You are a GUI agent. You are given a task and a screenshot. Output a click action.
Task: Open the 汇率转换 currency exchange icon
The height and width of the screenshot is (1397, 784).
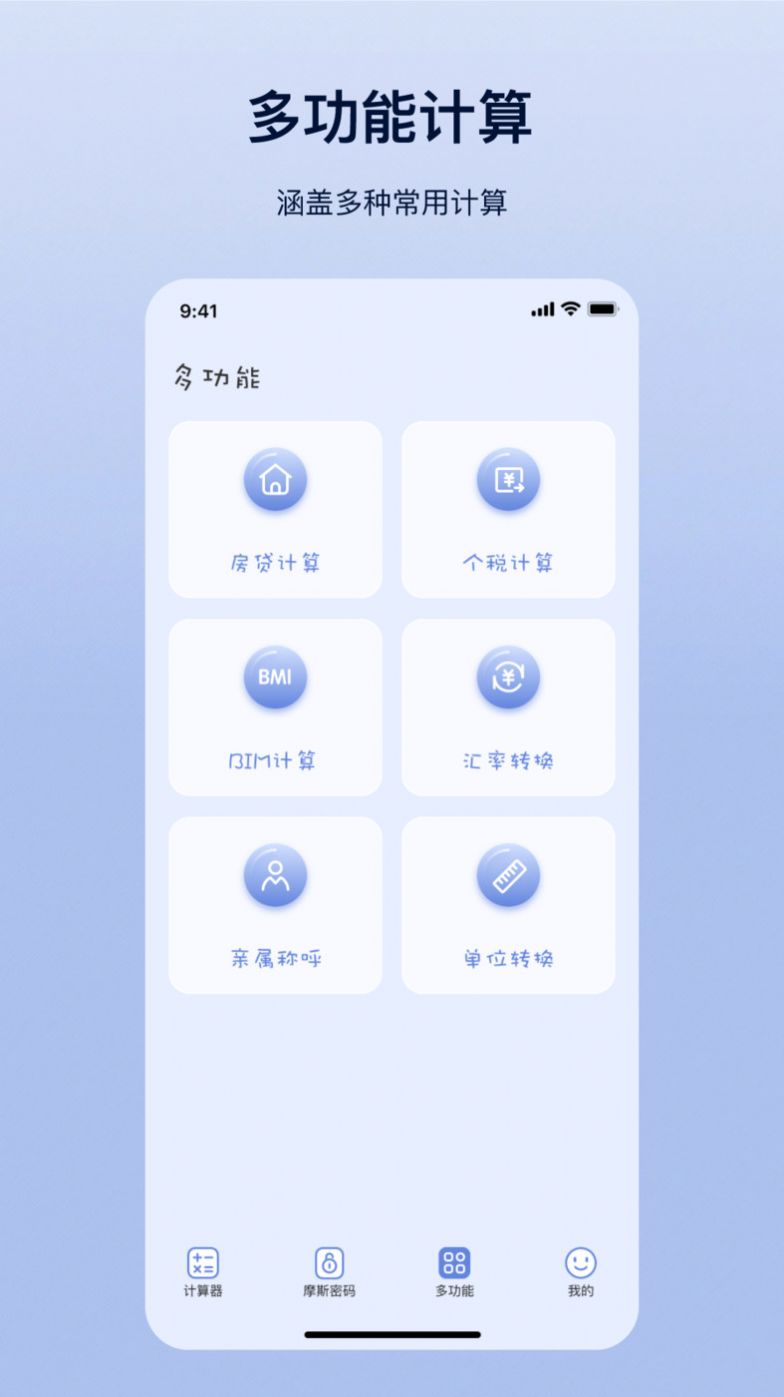[508, 676]
